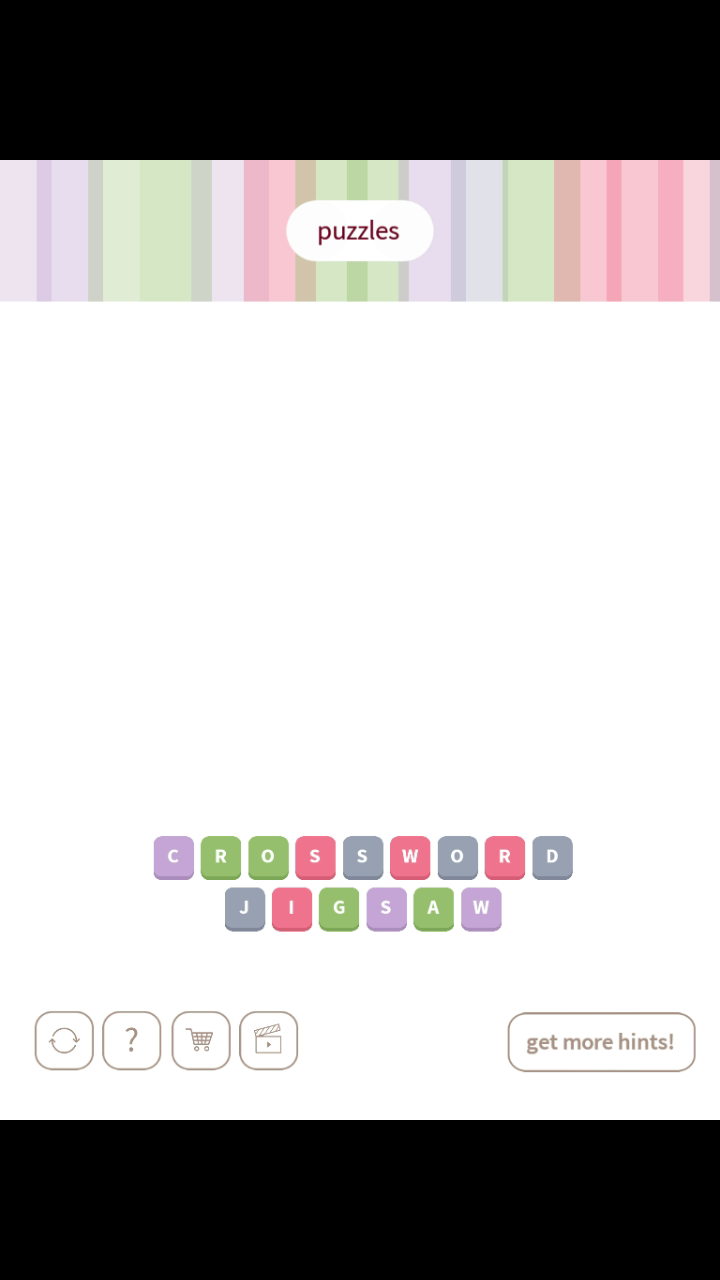Choose the pink R tile
720x1280 pixels.
[505, 857]
